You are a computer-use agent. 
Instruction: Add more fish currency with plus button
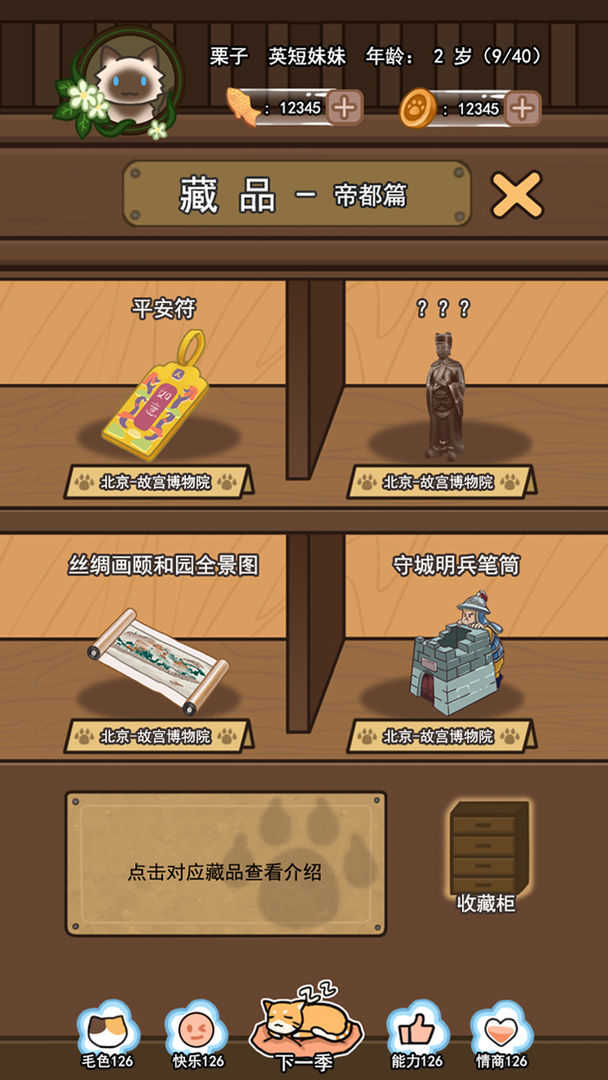coord(344,108)
